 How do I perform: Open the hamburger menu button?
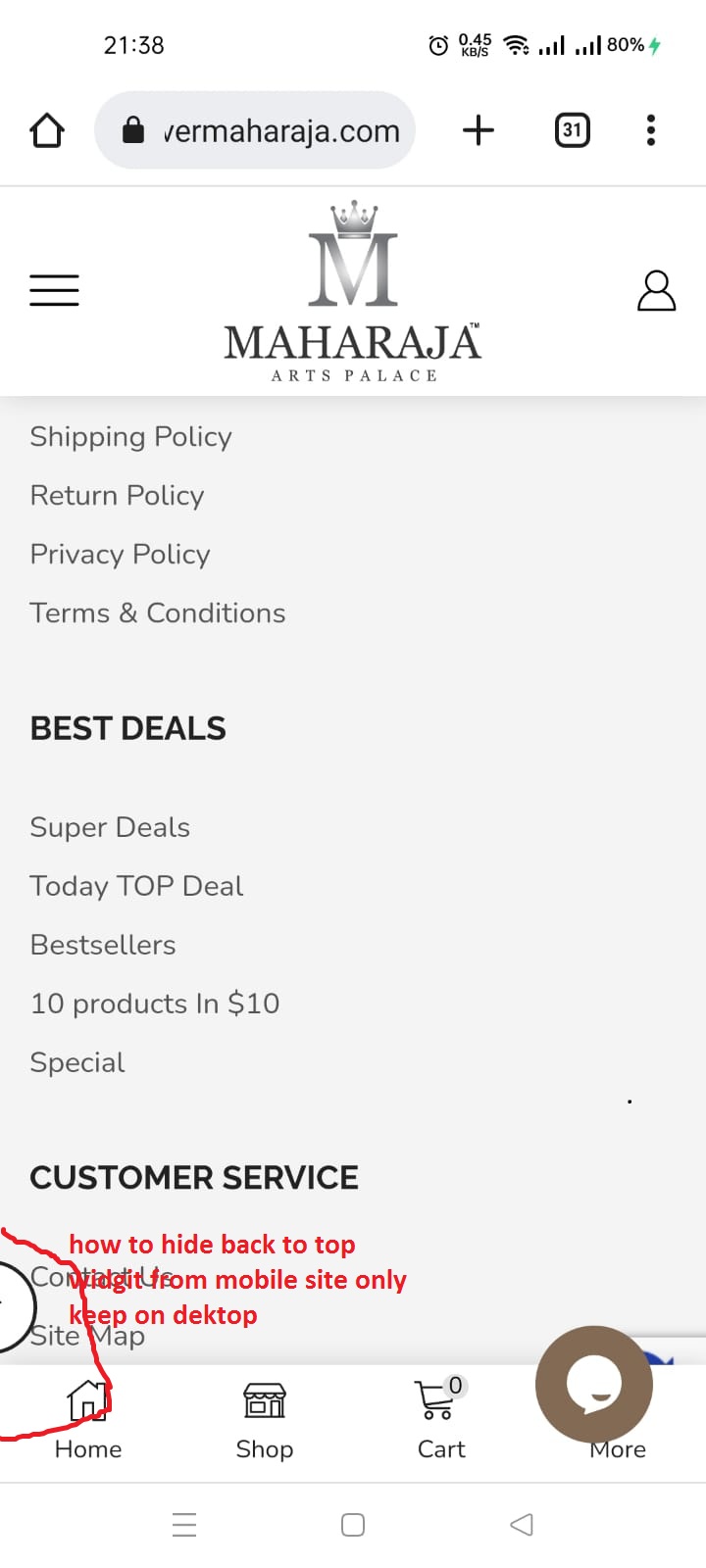54,290
